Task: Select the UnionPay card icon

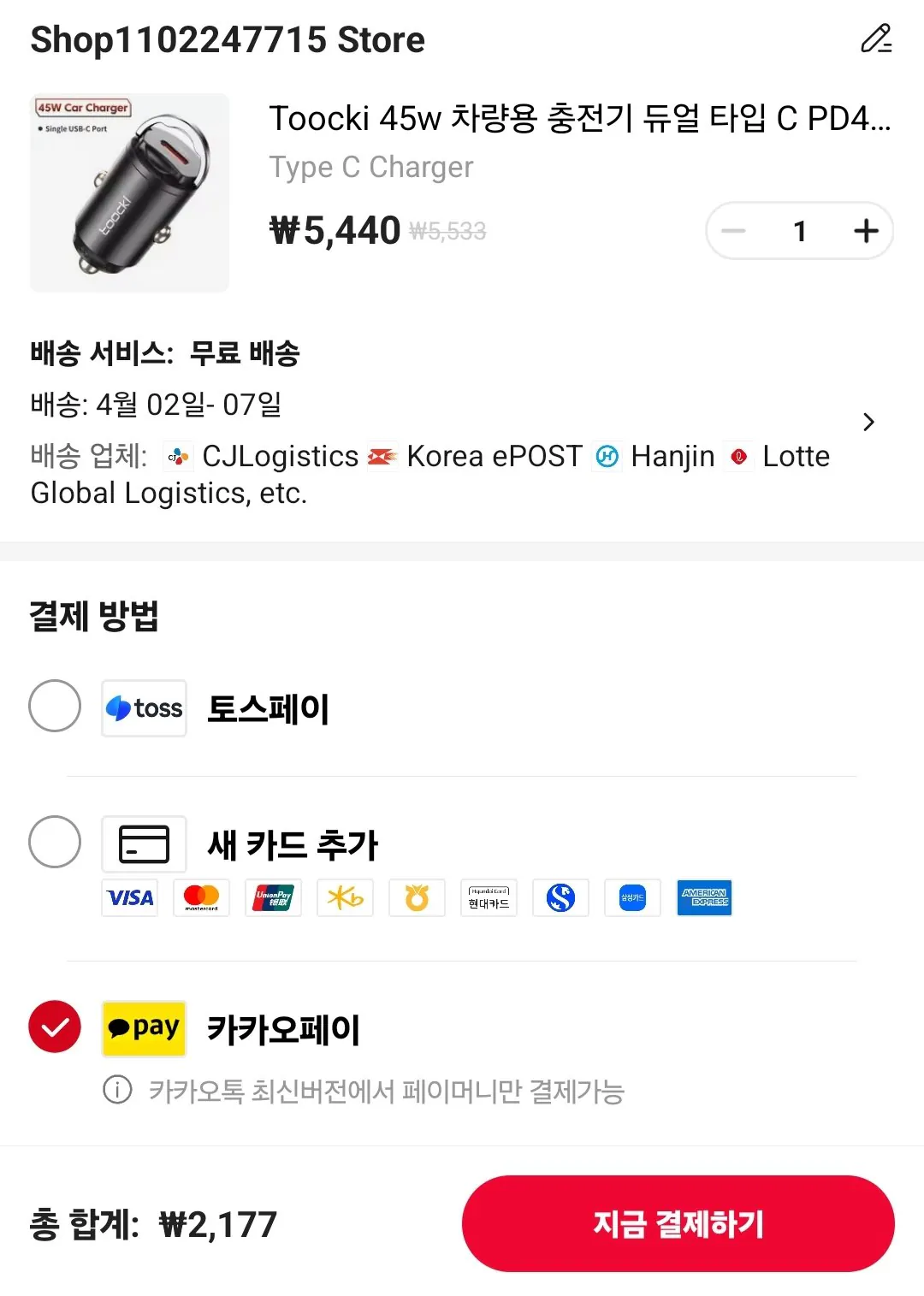Action: pyautogui.click(x=273, y=897)
